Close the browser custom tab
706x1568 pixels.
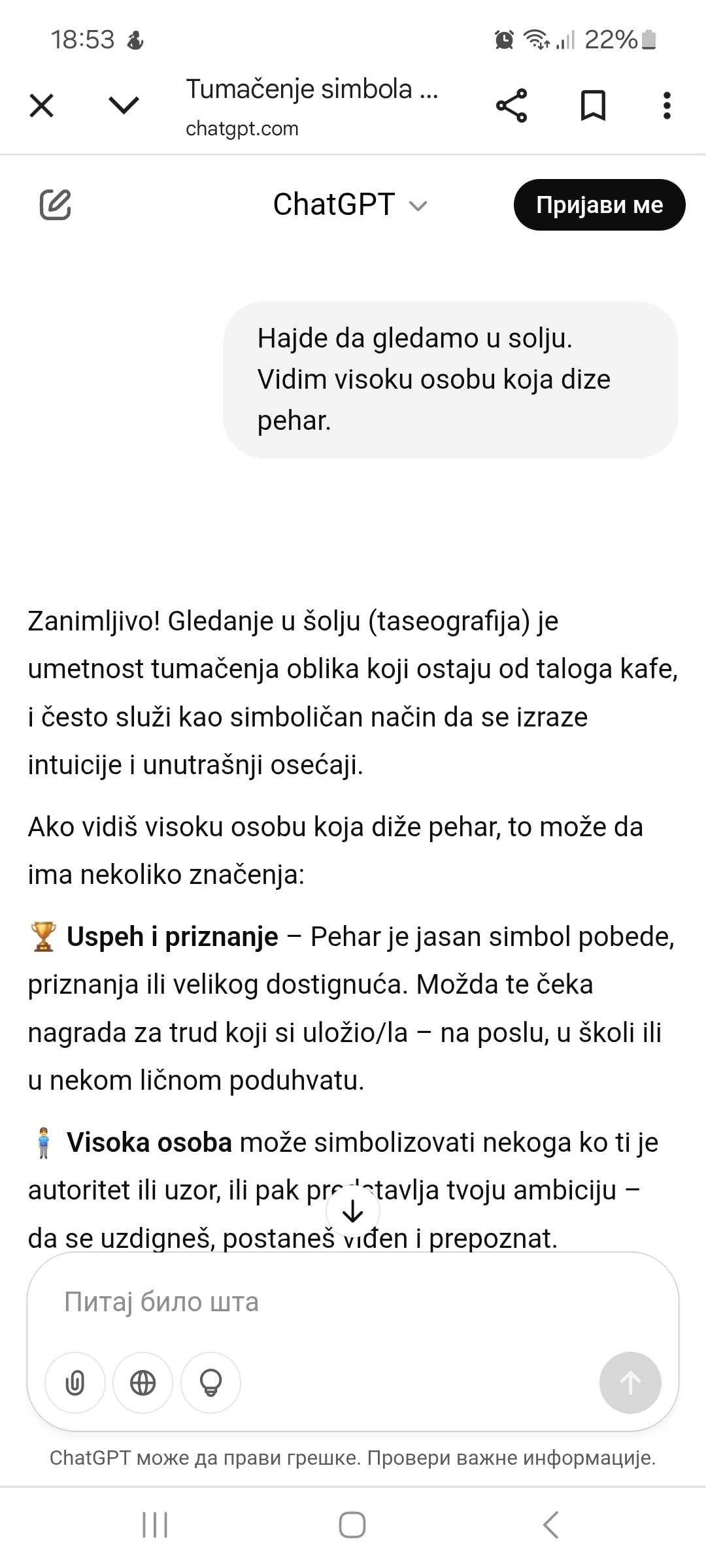(x=42, y=105)
